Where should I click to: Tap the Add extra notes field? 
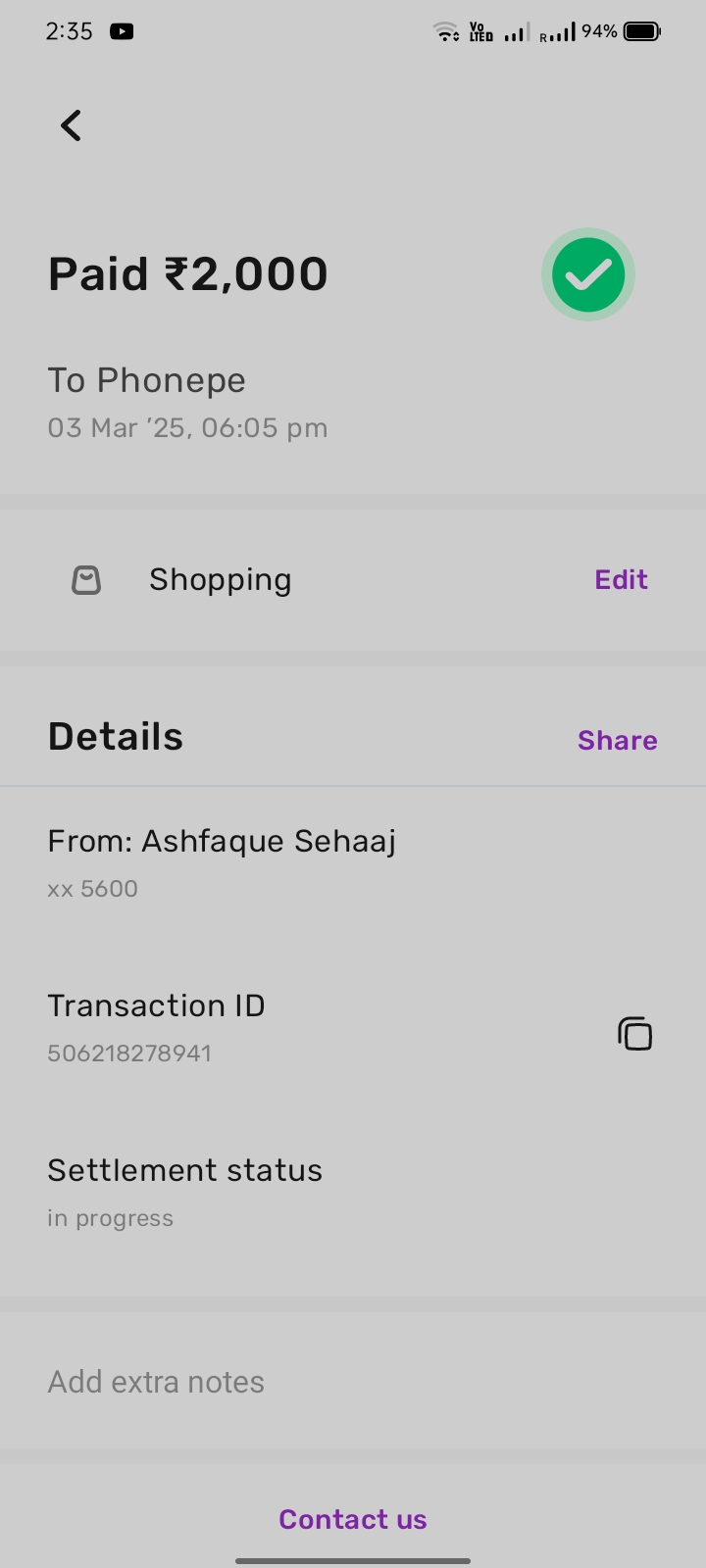(x=157, y=1382)
